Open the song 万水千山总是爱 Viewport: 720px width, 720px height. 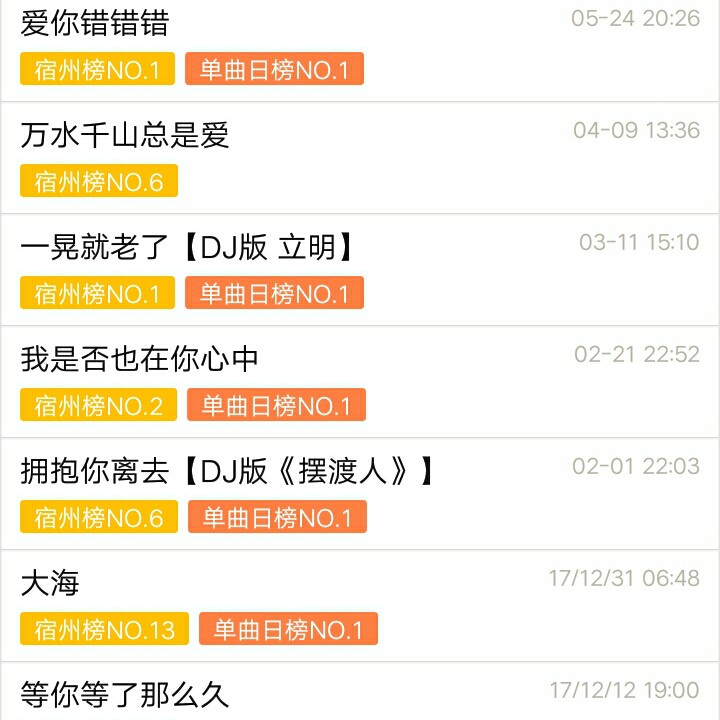pyautogui.click(x=125, y=135)
